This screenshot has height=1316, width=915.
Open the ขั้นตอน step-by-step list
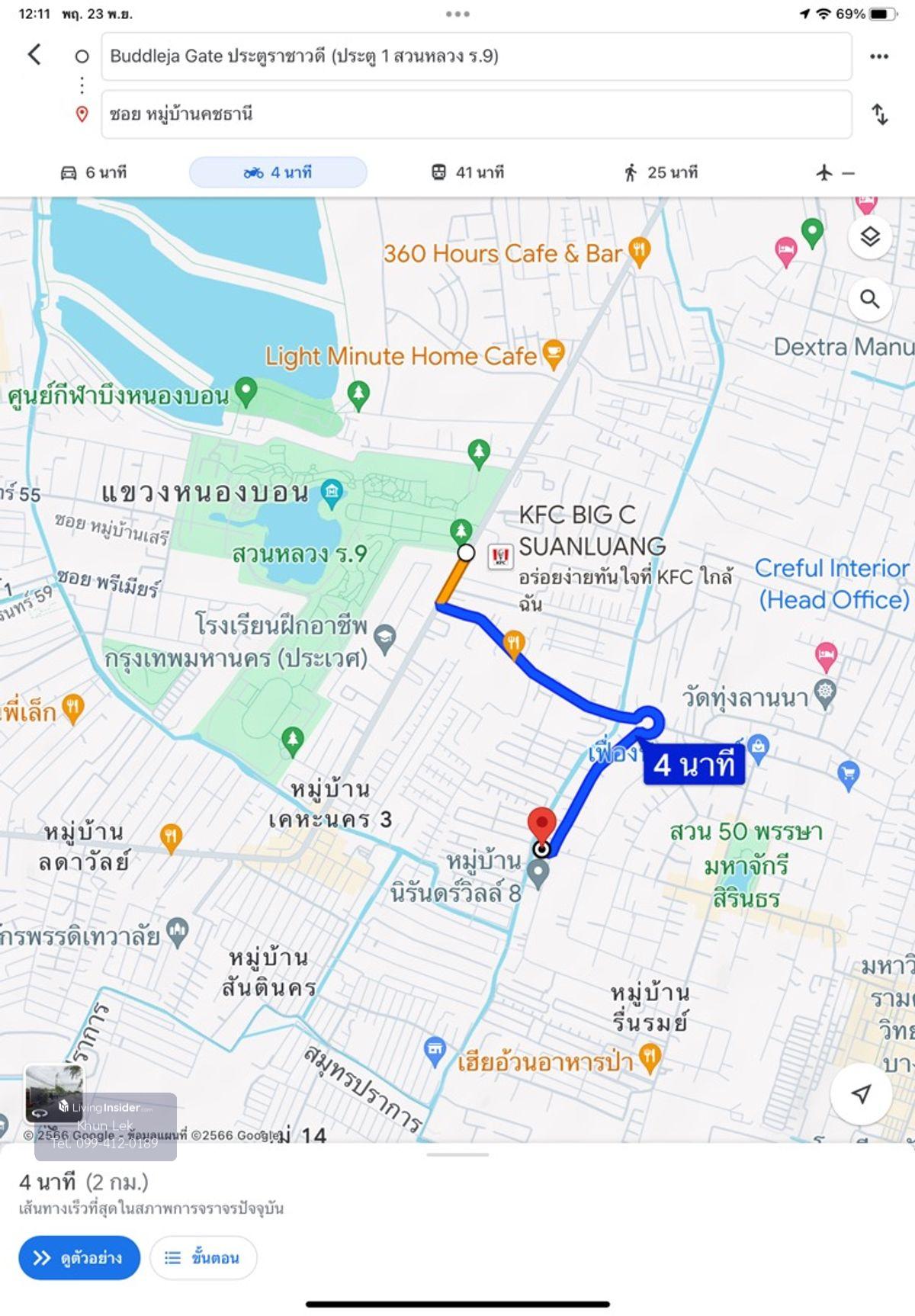(x=203, y=1257)
